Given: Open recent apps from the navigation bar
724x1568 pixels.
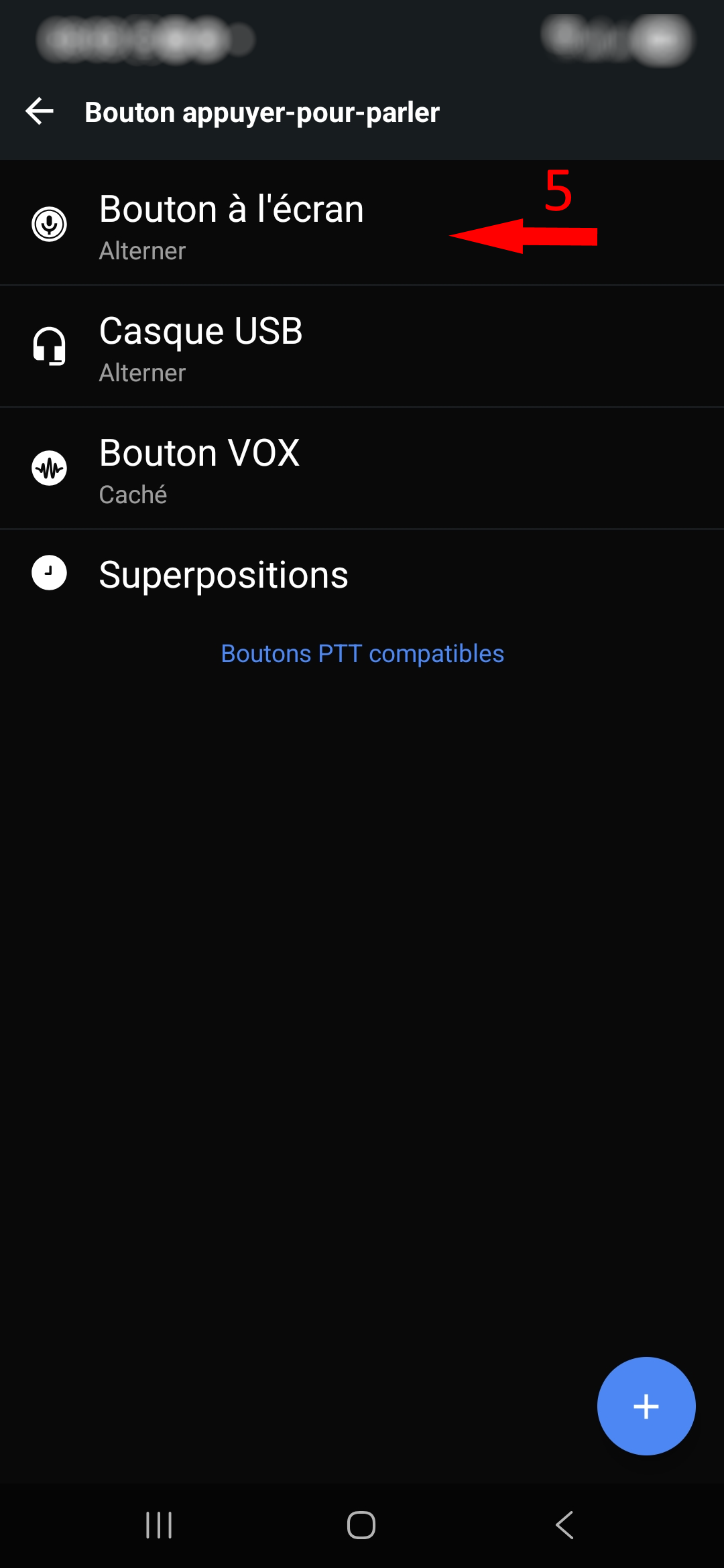Looking at the screenshot, I should point(159,1525).
